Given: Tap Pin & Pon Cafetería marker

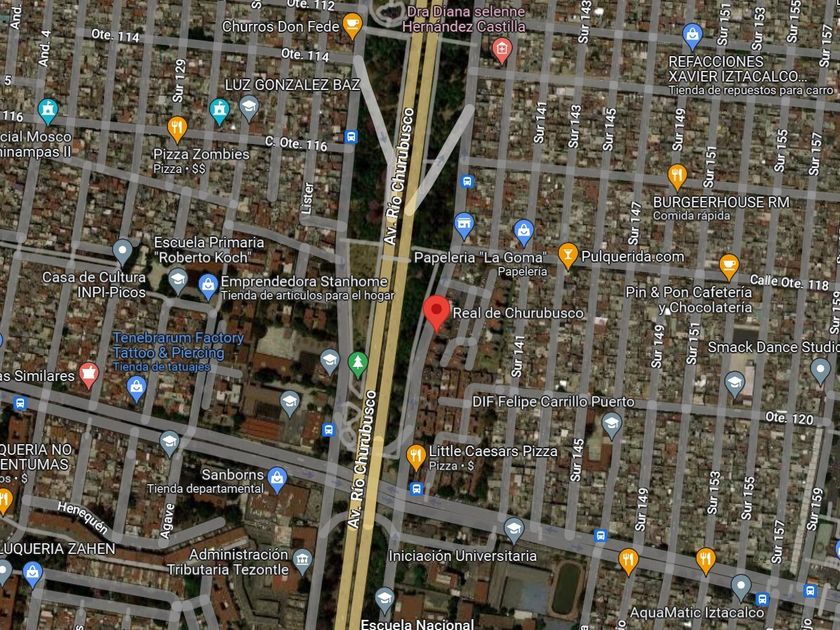Looking at the screenshot, I should (x=729, y=267).
